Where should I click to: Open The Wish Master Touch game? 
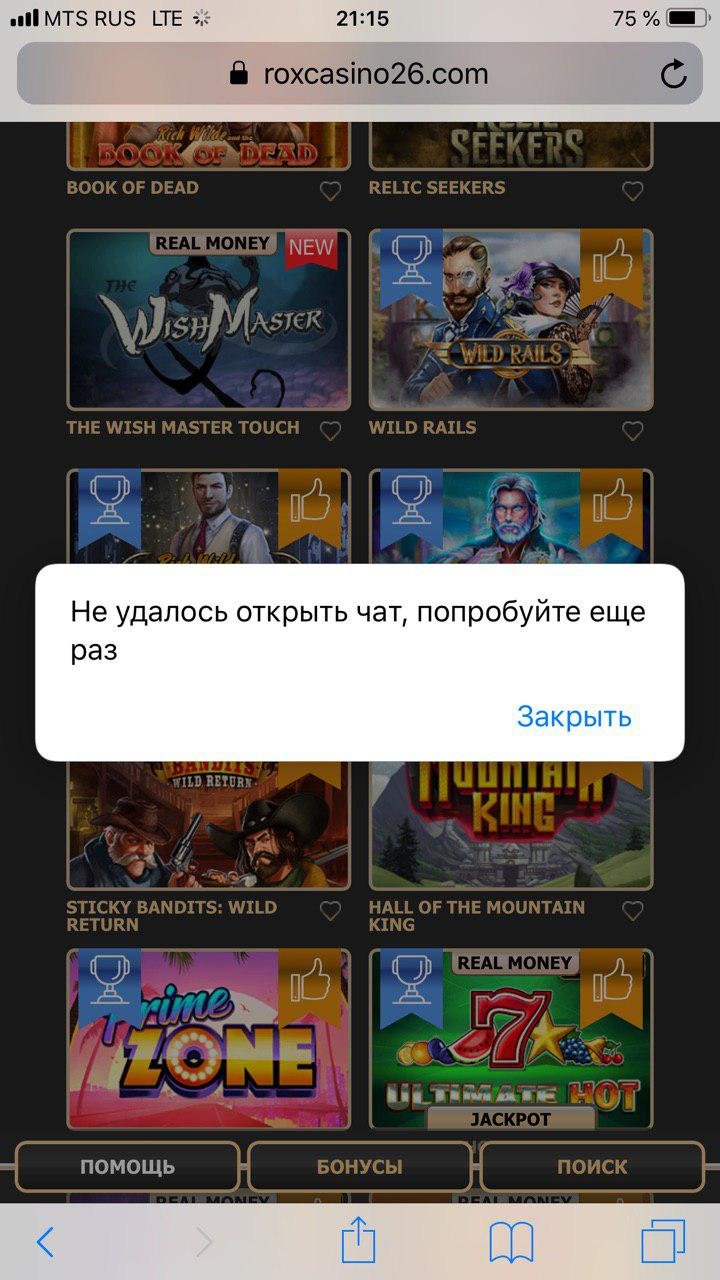coord(209,320)
